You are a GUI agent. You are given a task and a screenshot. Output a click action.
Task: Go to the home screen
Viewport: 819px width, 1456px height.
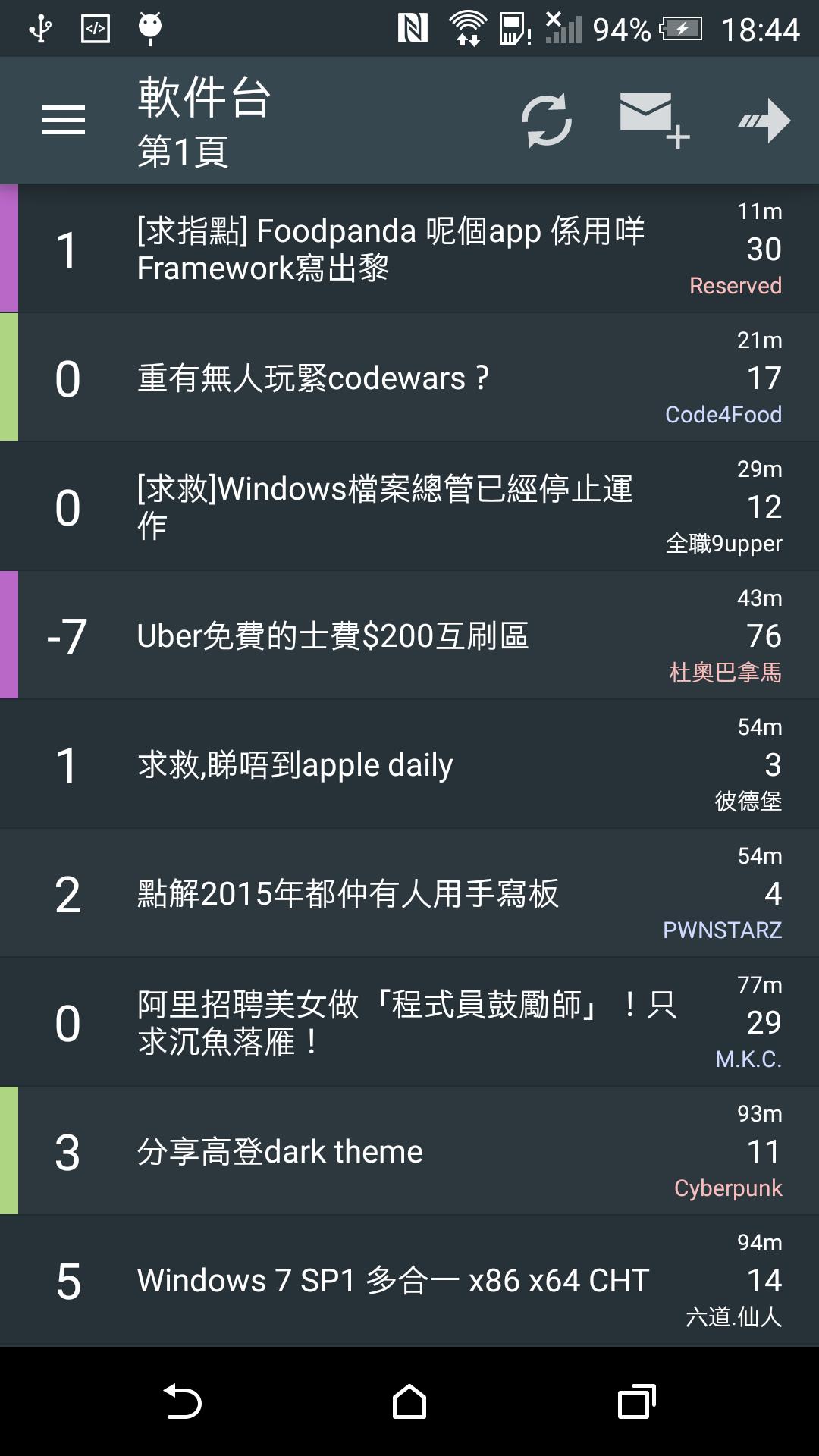point(409,1401)
